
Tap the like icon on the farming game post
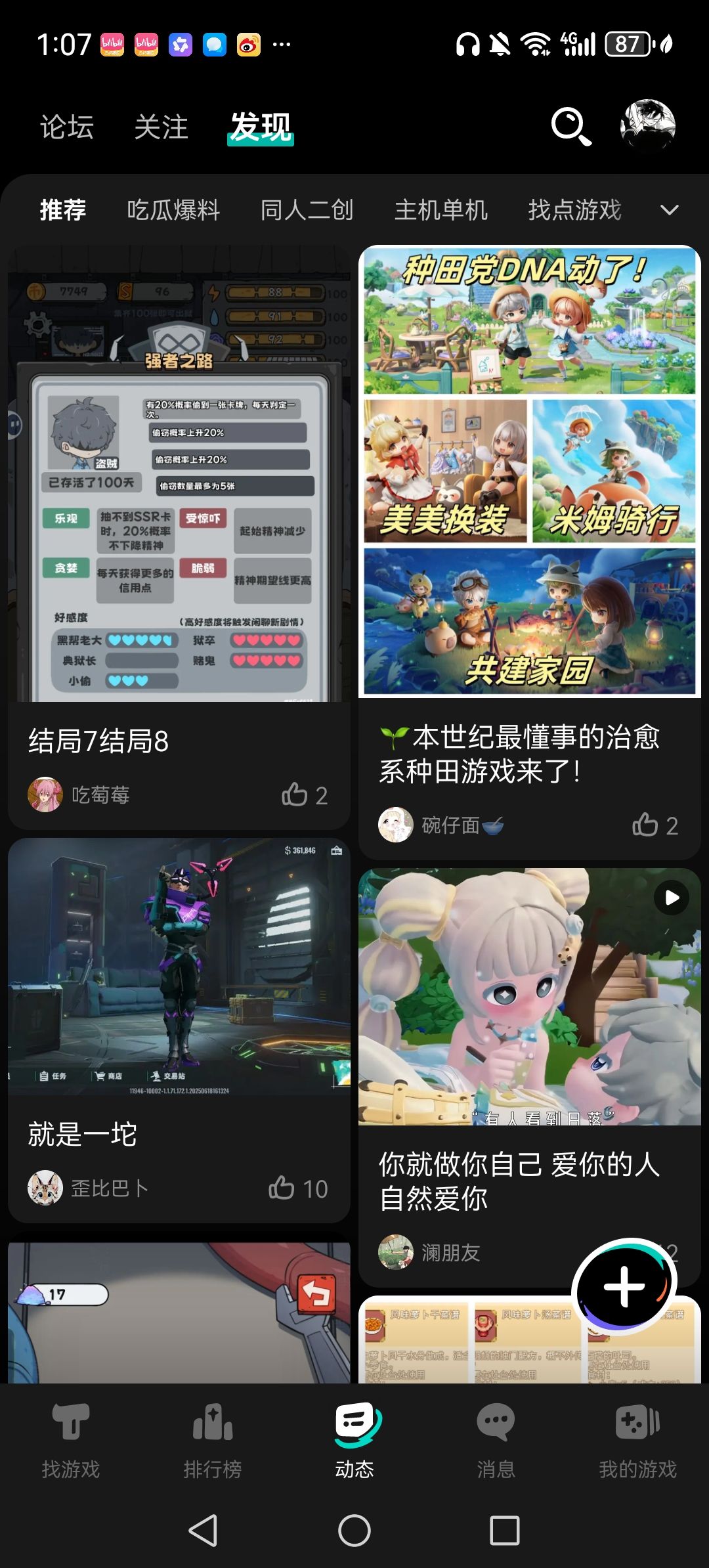click(x=647, y=825)
